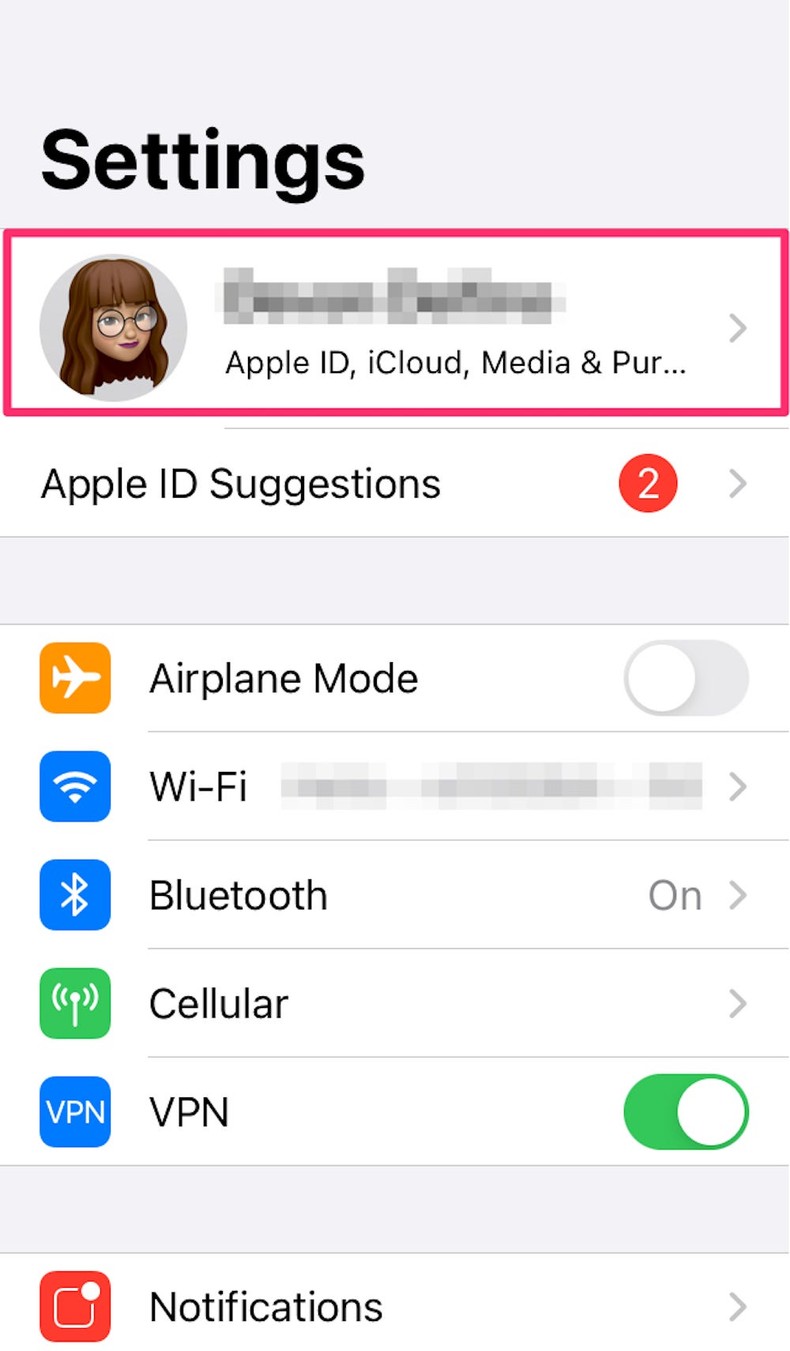
Task: Tap the Apple ID, iCloud, Media subtitle
Action: (x=456, y=363)
